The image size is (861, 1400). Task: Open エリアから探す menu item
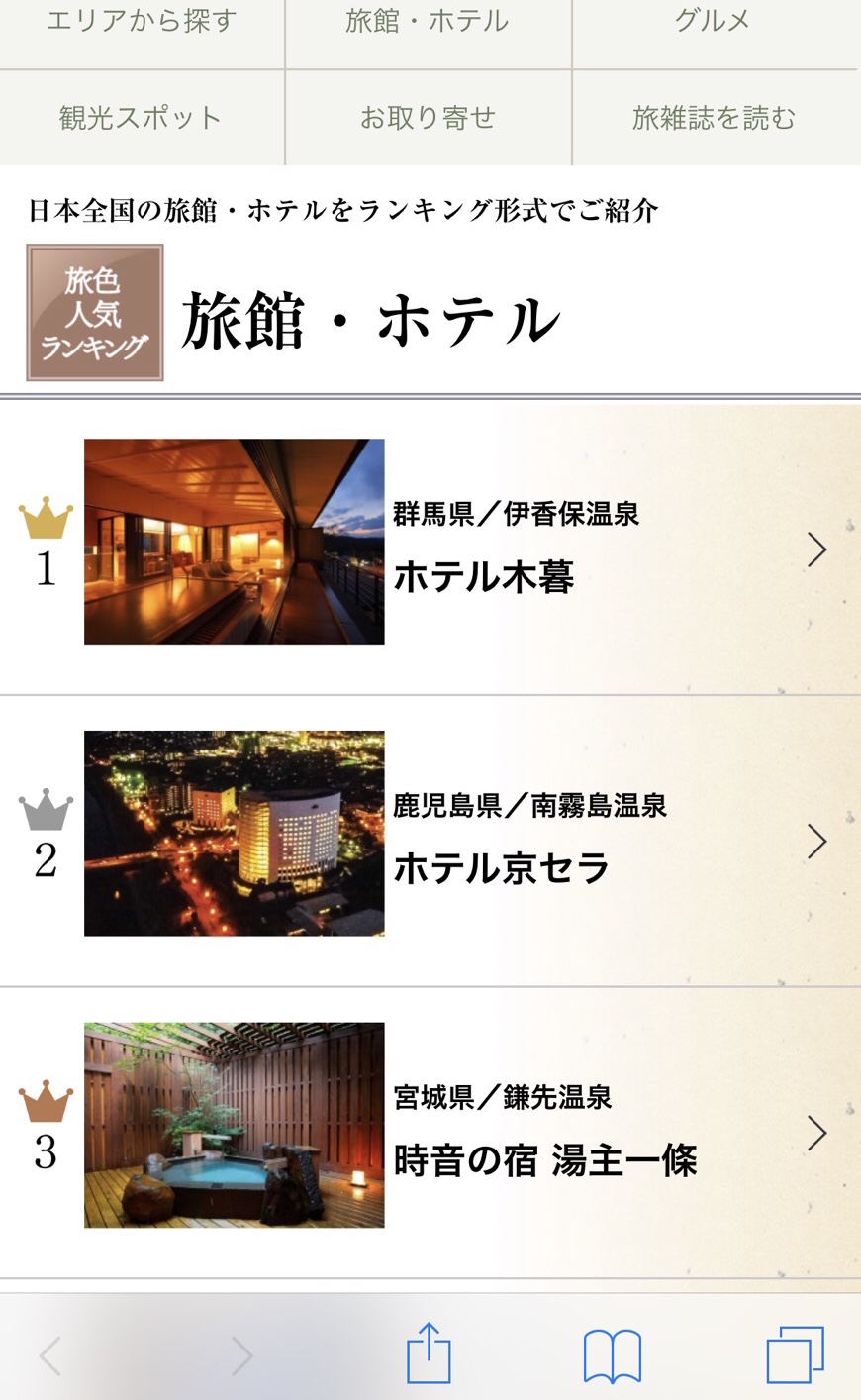point(142,22)
